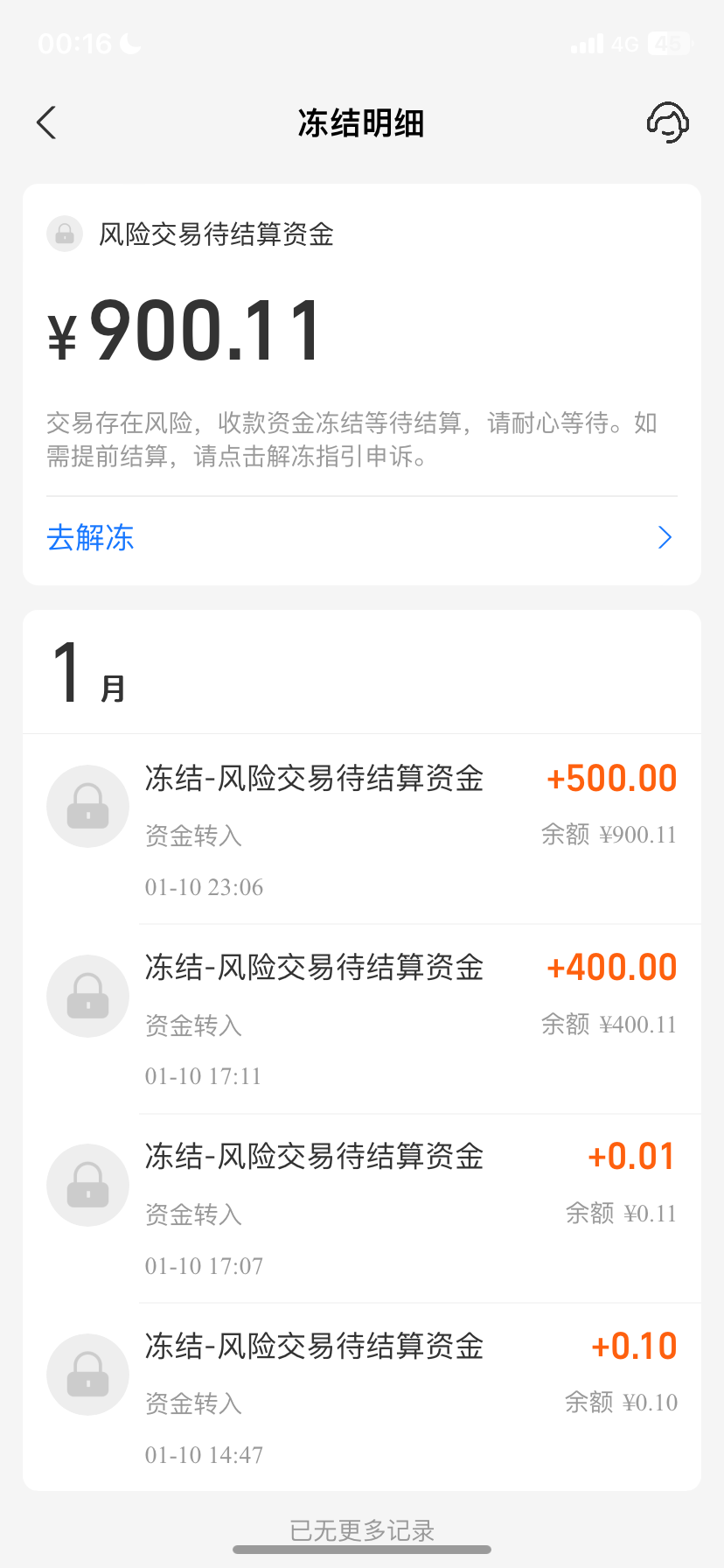Open the customer service headset icon
This screenshot has height=1568, width=724.
[668, 122]
